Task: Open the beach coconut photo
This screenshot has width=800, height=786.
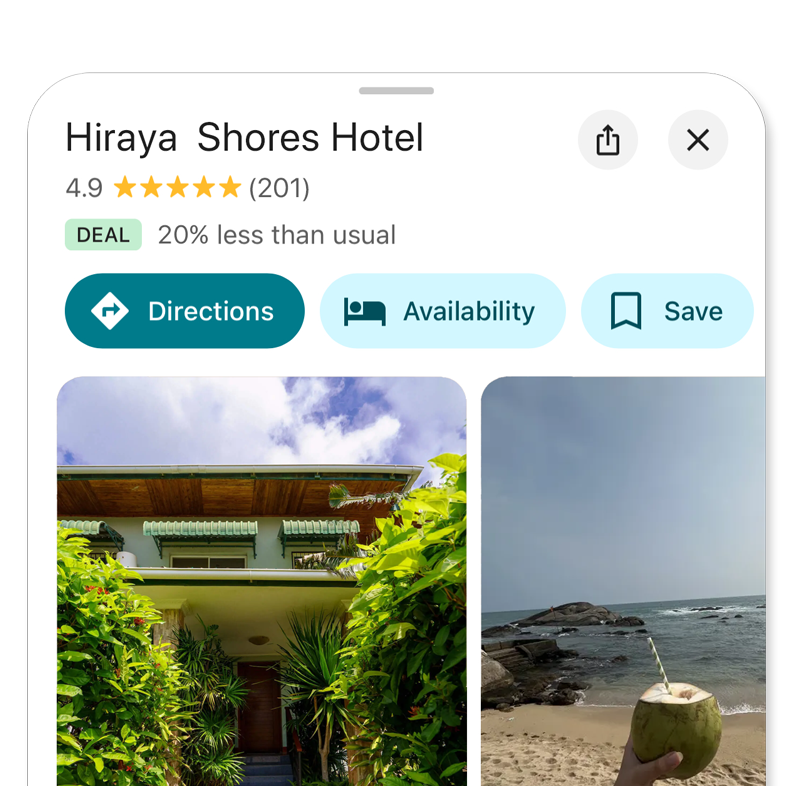Action: click(622, 580)
